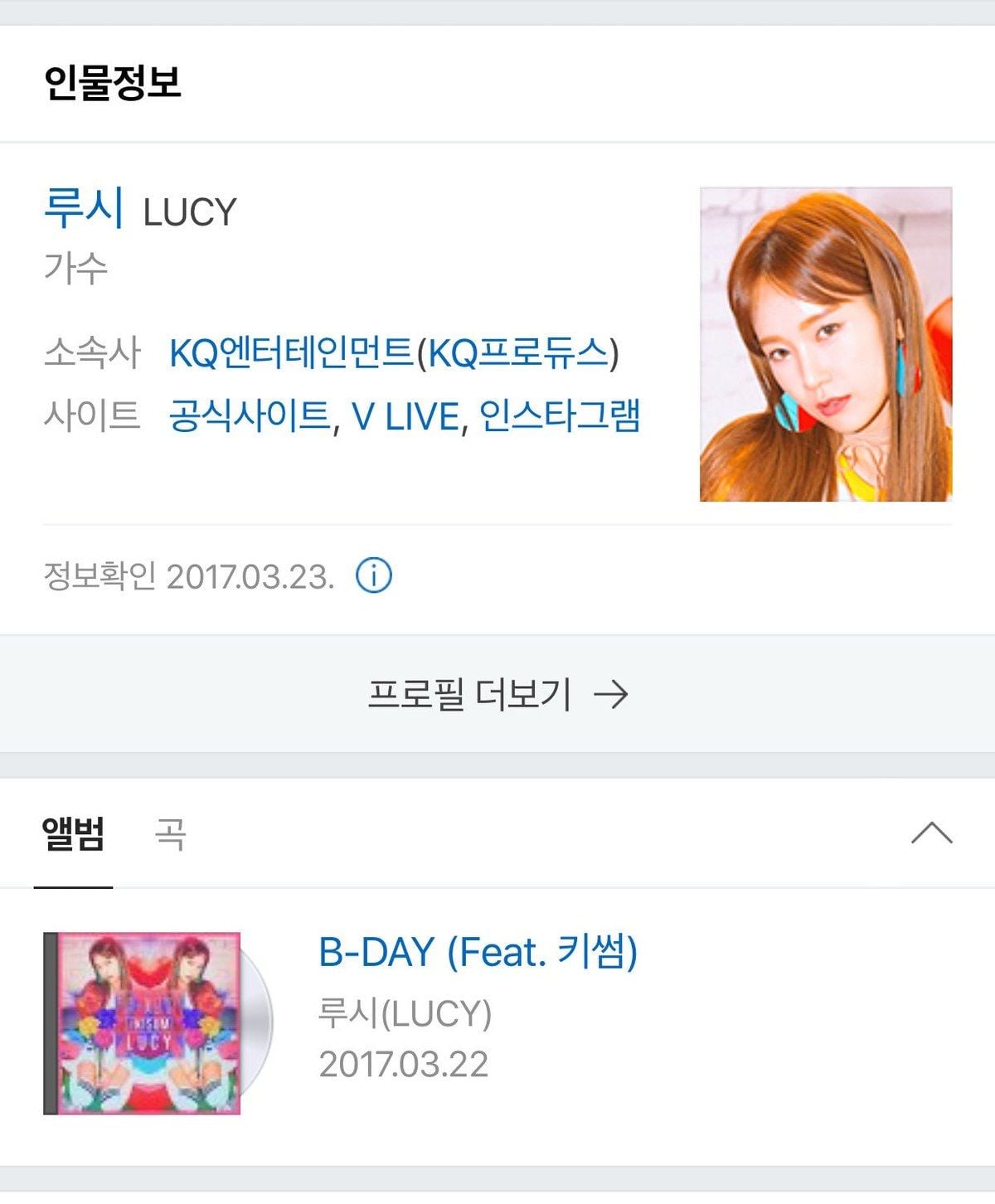Screen dimensions: 995x1204
Task: Switch to the 곡 tab
Action: (x=170, y=833)
